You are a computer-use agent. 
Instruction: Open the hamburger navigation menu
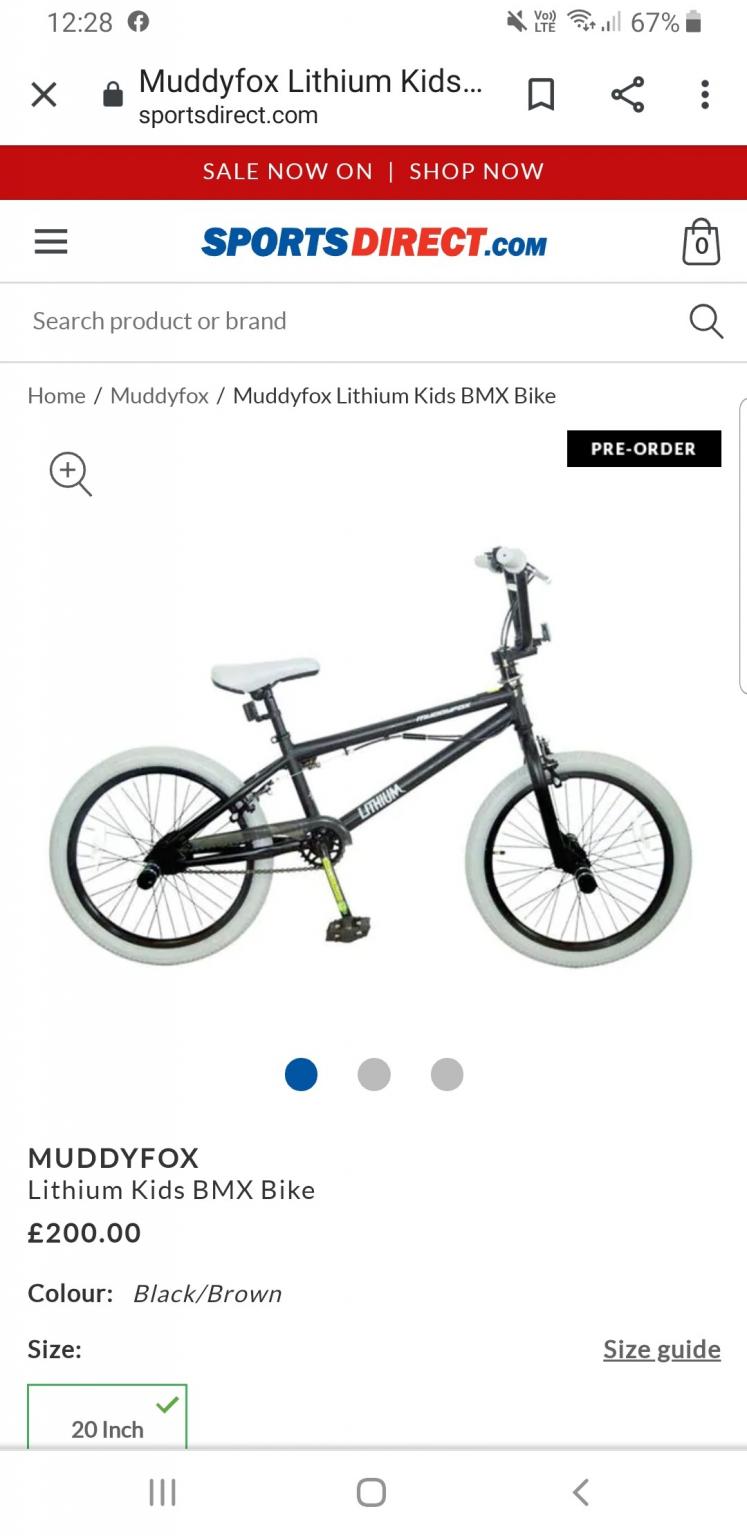51,242
